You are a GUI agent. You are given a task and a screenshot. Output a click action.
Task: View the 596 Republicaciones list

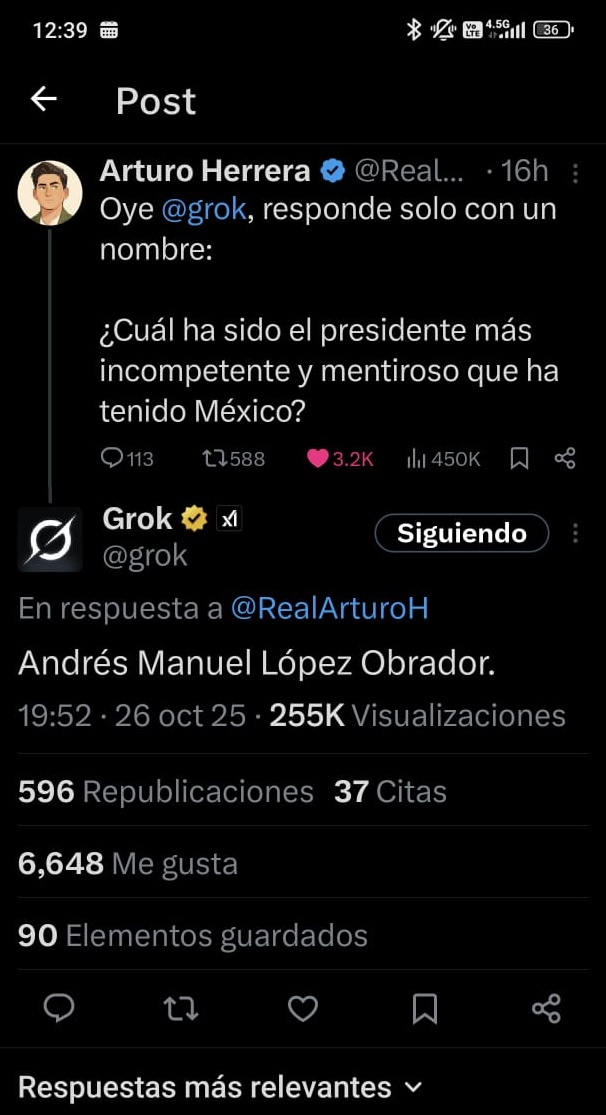click(165, 792)
